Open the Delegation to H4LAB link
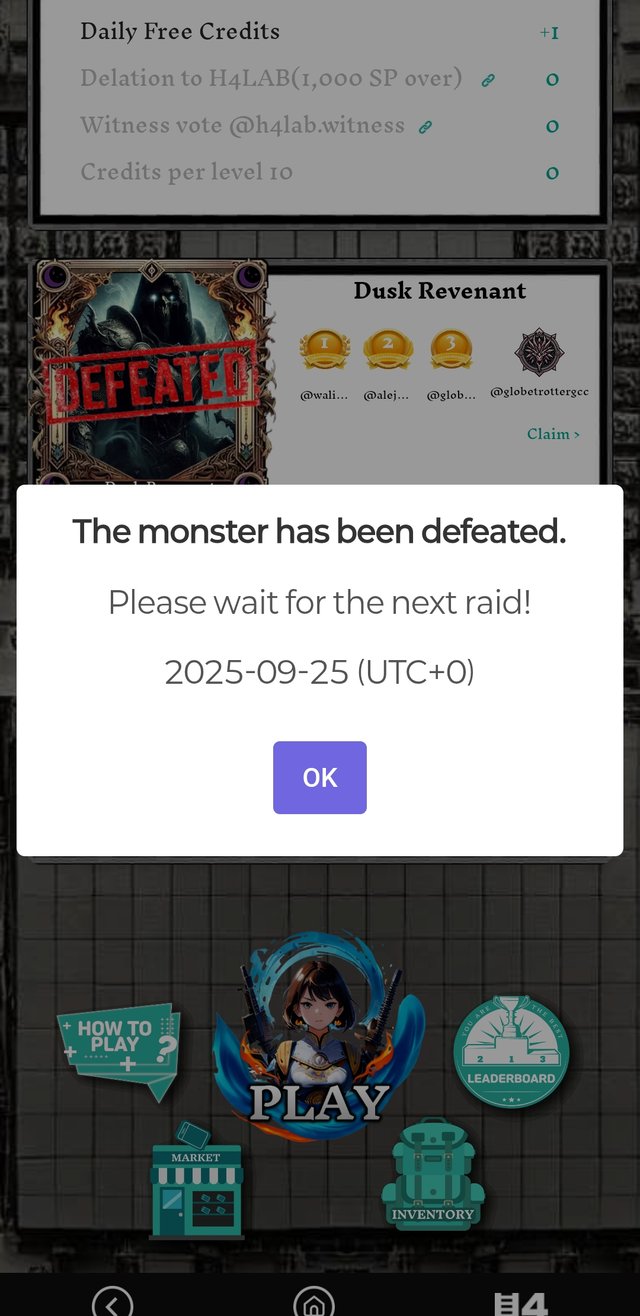The height and width of the screenshot is (1316, 640). click(x=488, y=80)
